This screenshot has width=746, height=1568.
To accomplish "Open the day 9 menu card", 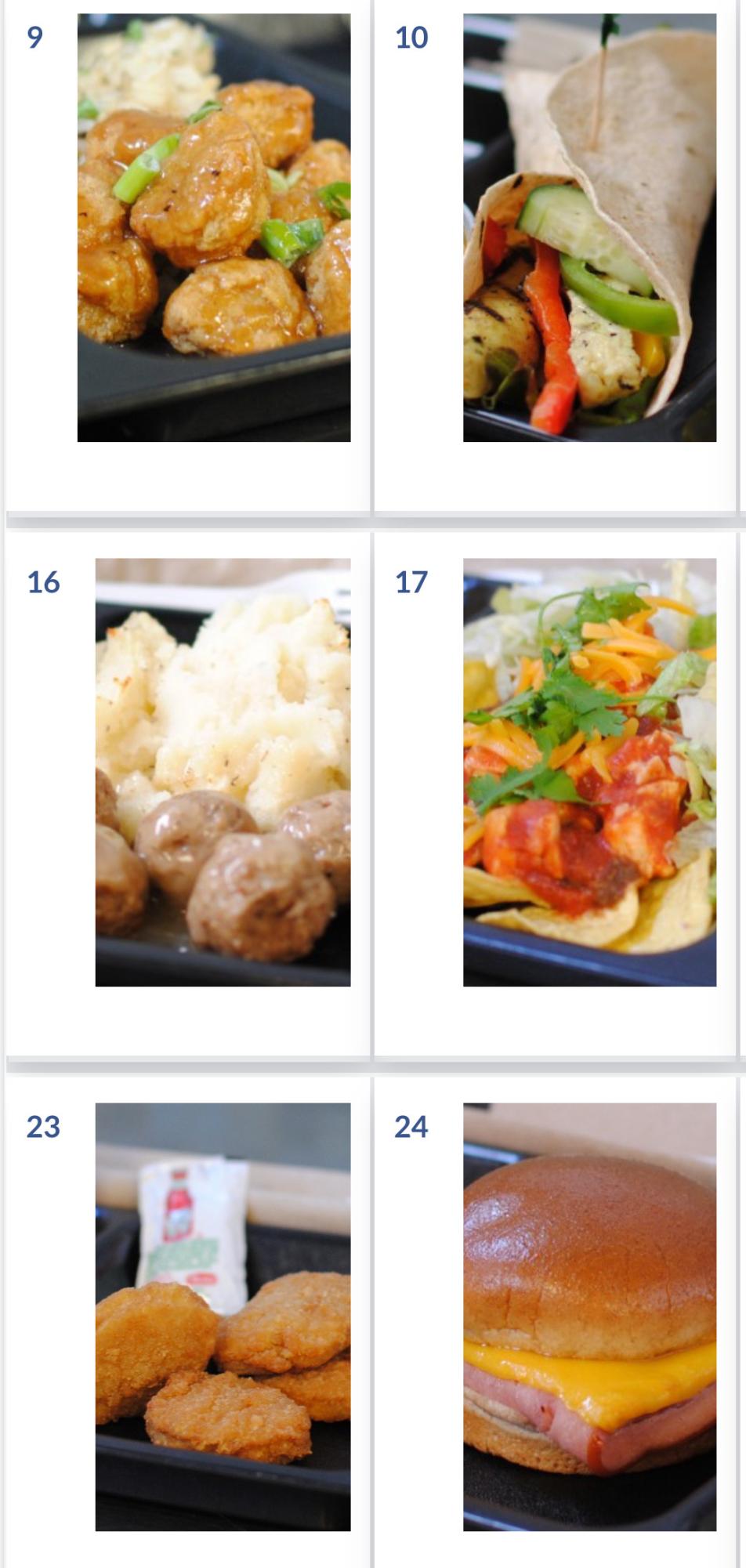I will [213, 228].
